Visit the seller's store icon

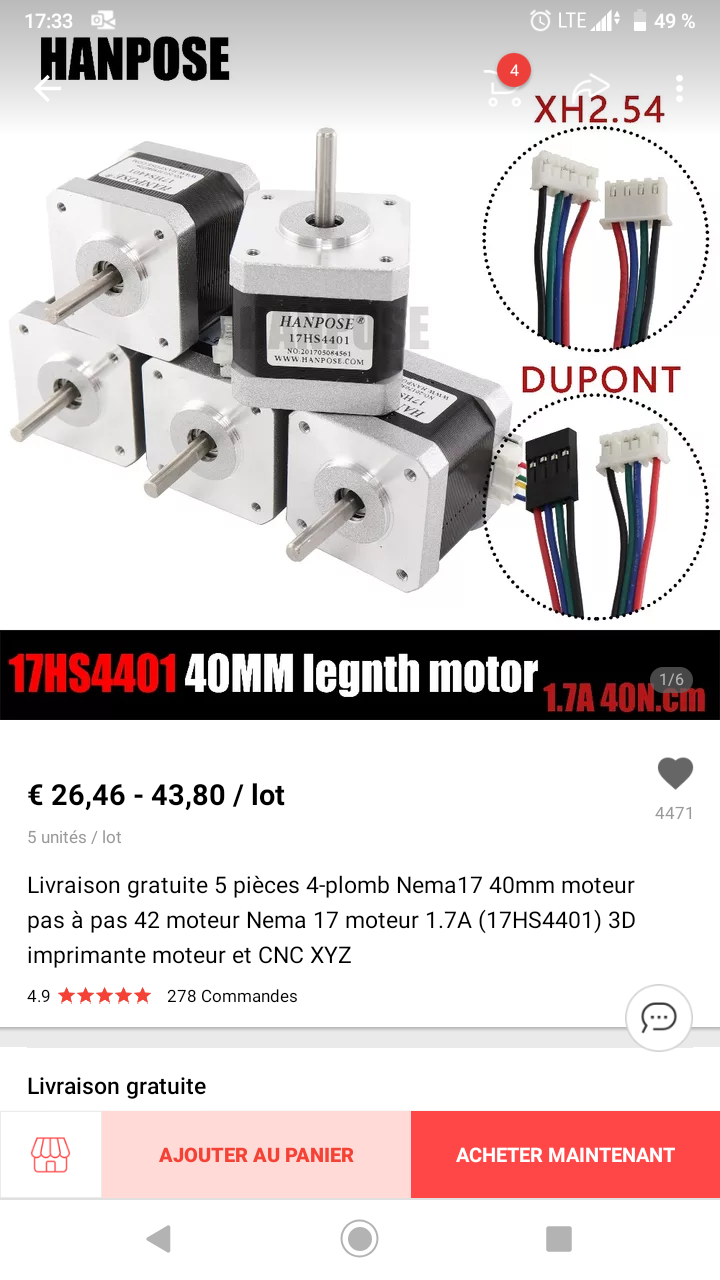click(51, 1155)
